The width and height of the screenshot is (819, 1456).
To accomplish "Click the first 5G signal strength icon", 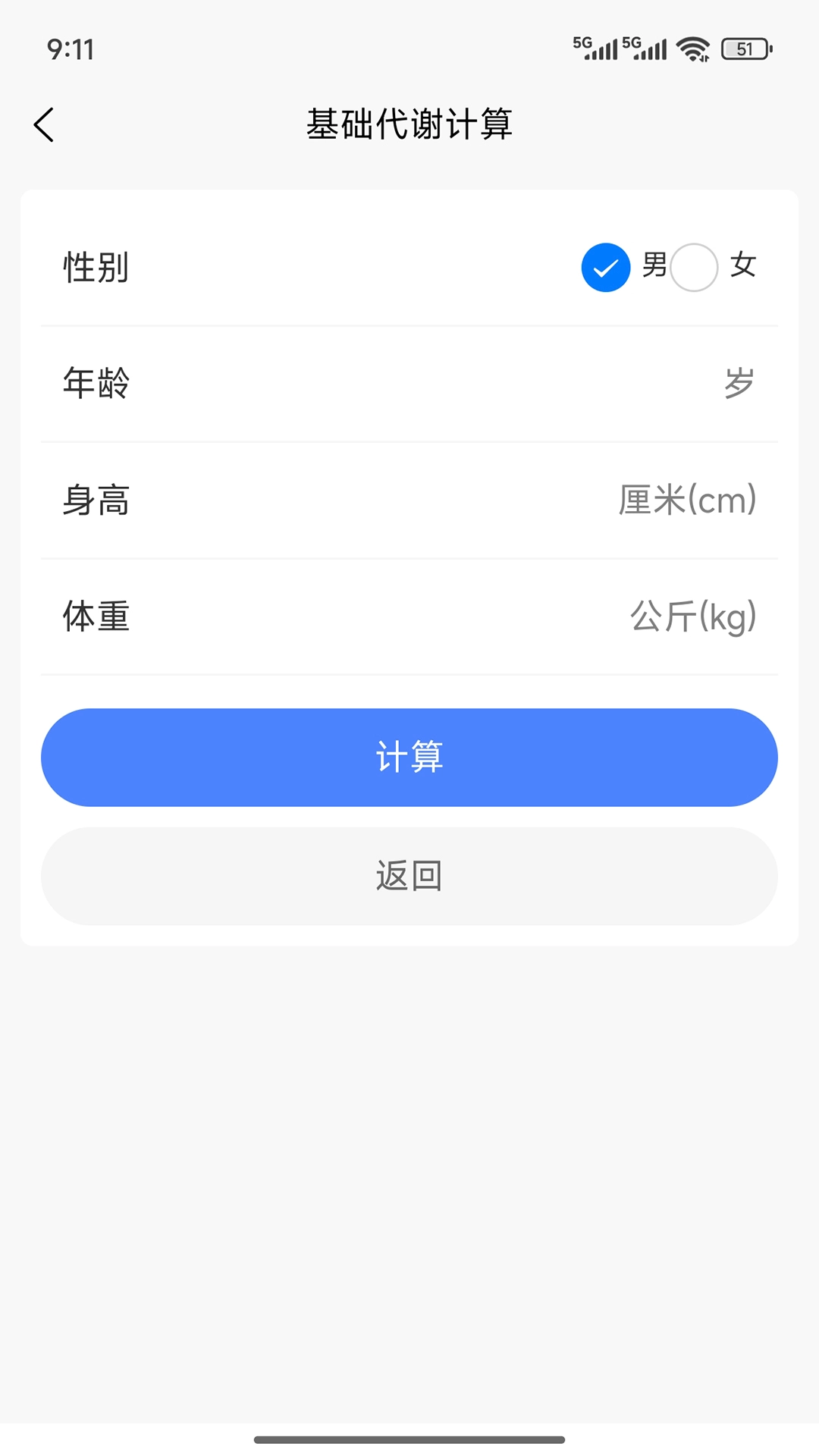I will point(595,48).
